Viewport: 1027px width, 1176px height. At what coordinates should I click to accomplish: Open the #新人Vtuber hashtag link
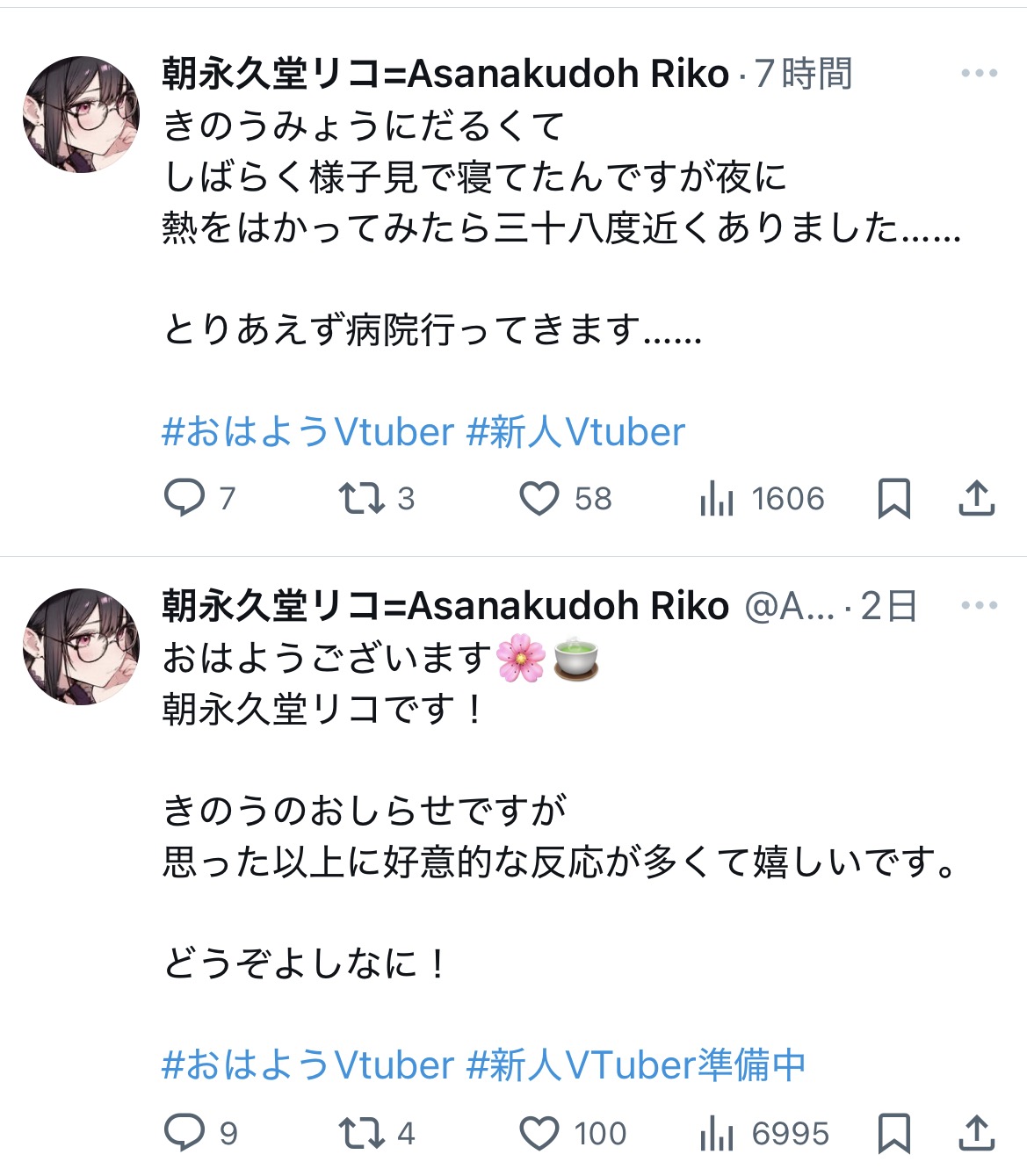pos(575,432)
